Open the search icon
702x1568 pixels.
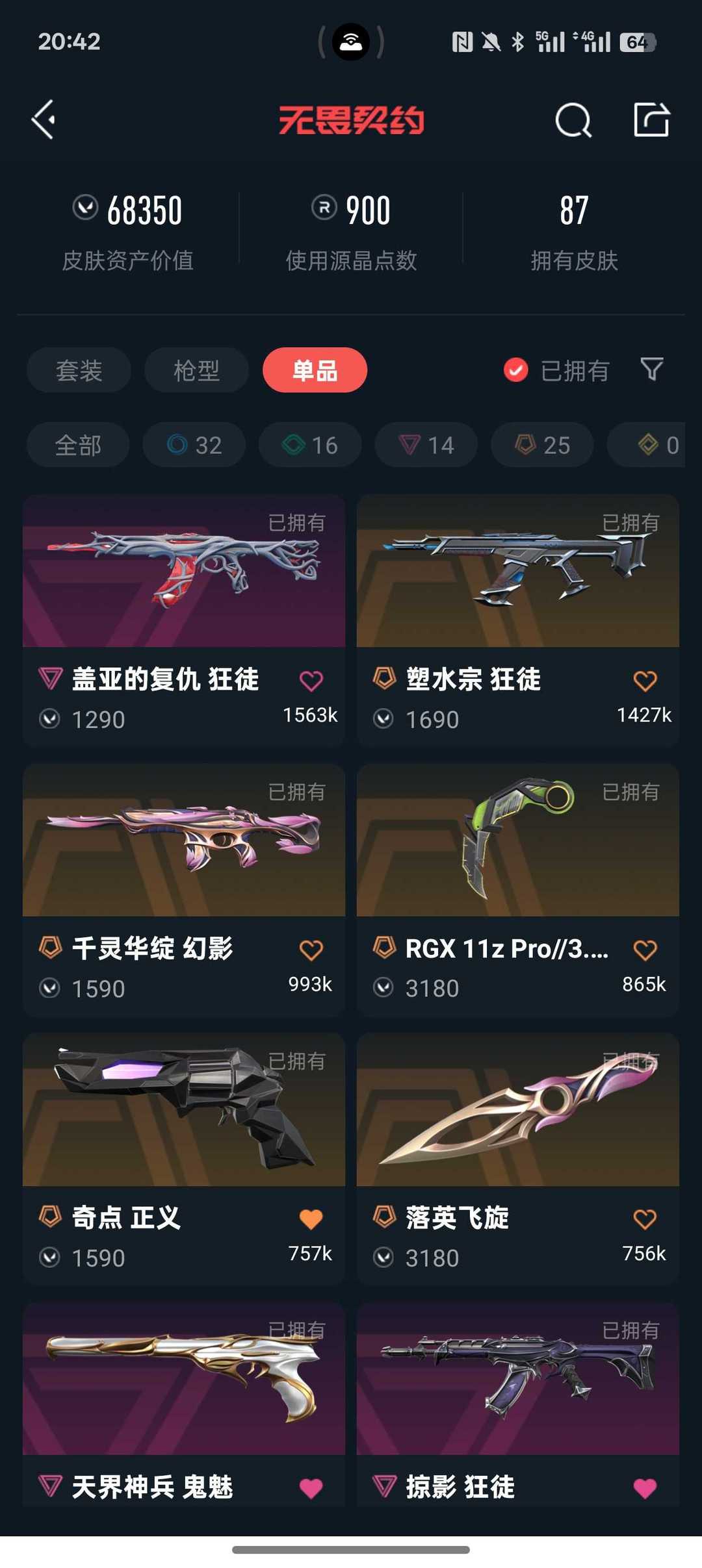pyautogui.click(x=573, y=120)
